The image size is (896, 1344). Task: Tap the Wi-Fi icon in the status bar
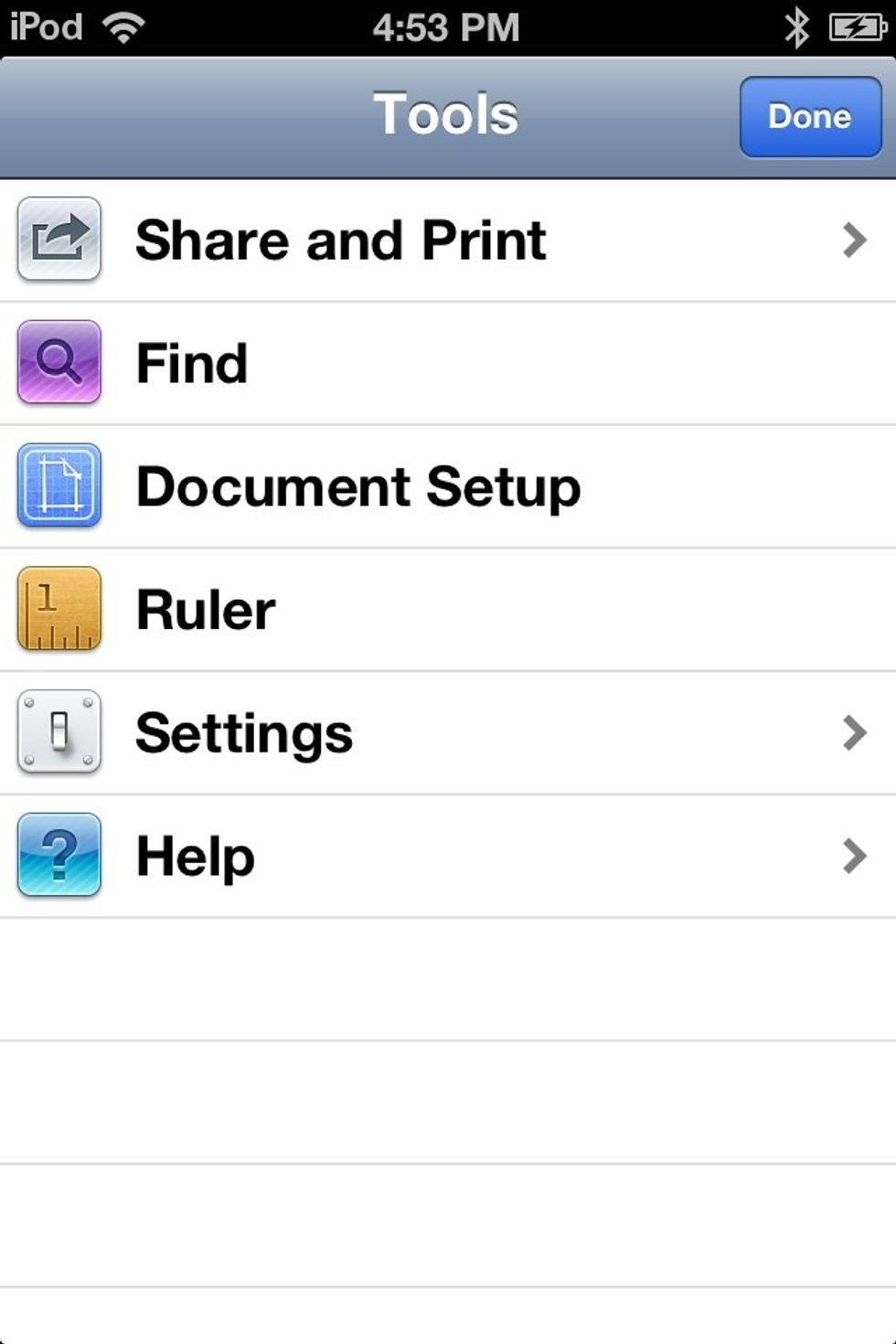[x=123, y=26]
